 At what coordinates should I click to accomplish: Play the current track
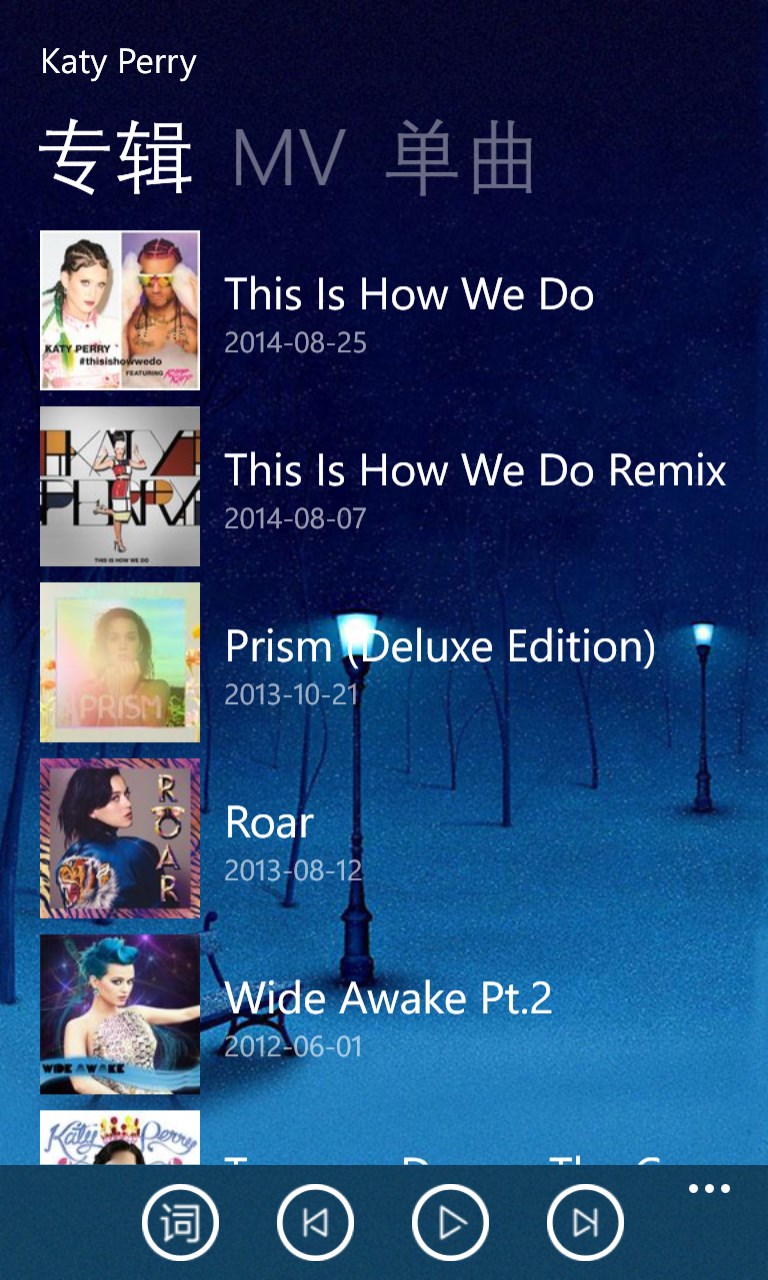pos(450,1222)
